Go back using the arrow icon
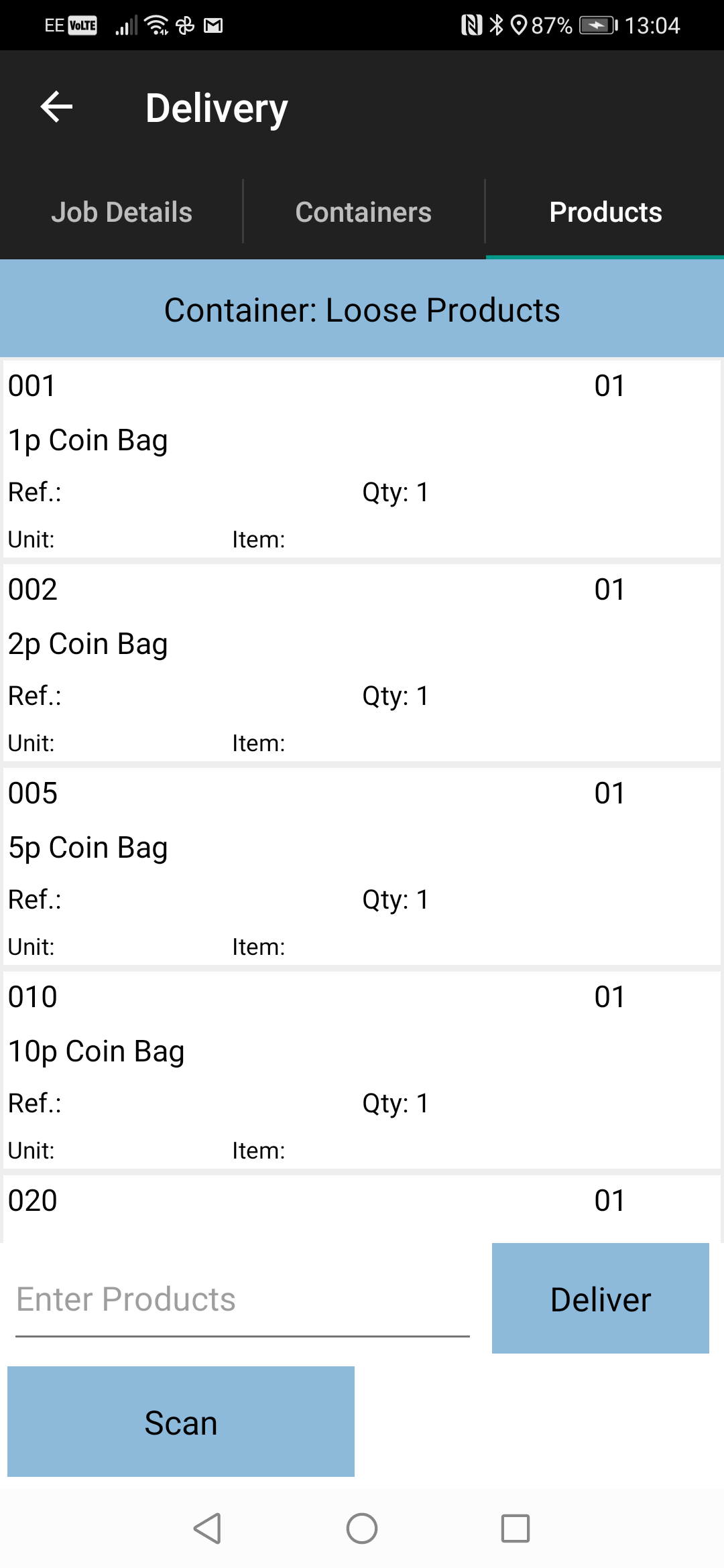The height and width of the screenshot is (1568, 724). [56, 107]
